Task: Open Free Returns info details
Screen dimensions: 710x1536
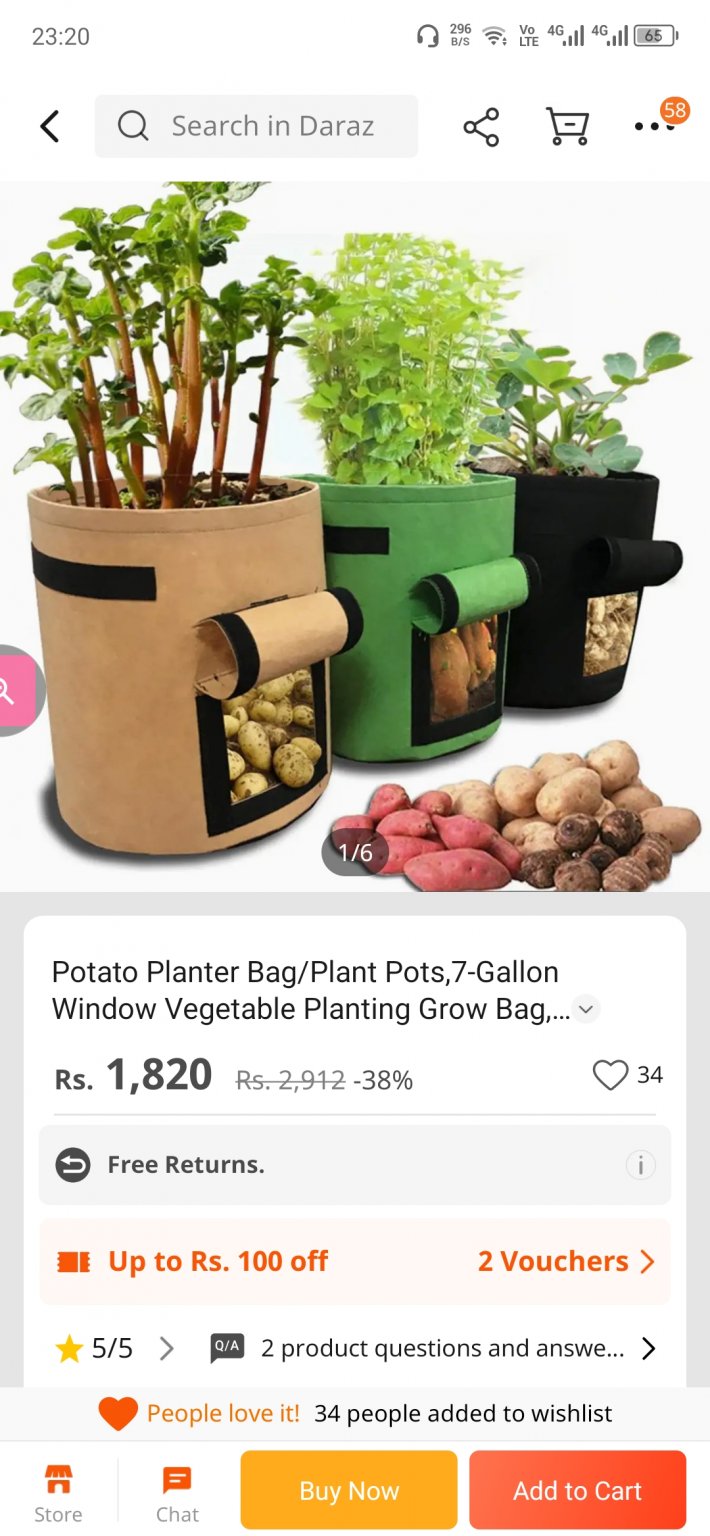Action: 640,1165
